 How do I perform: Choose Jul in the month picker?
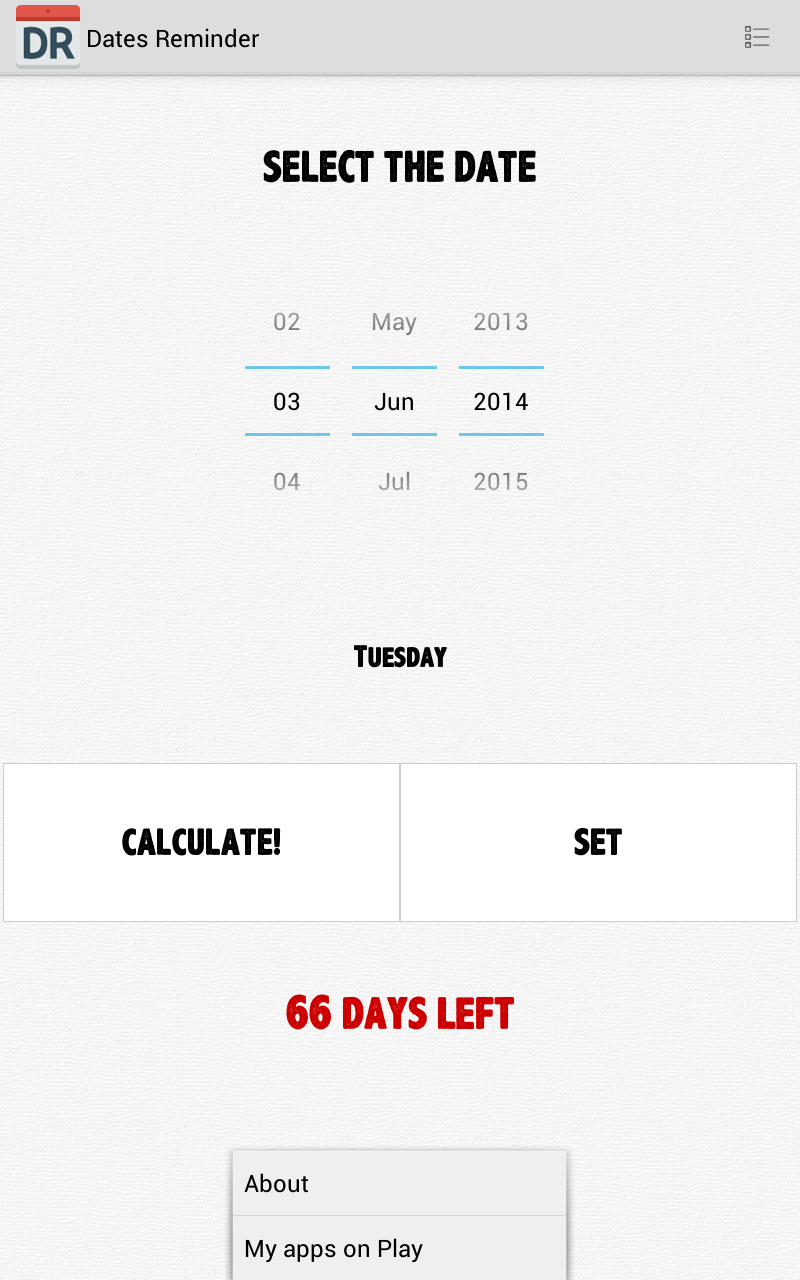(x=394, y=482)
